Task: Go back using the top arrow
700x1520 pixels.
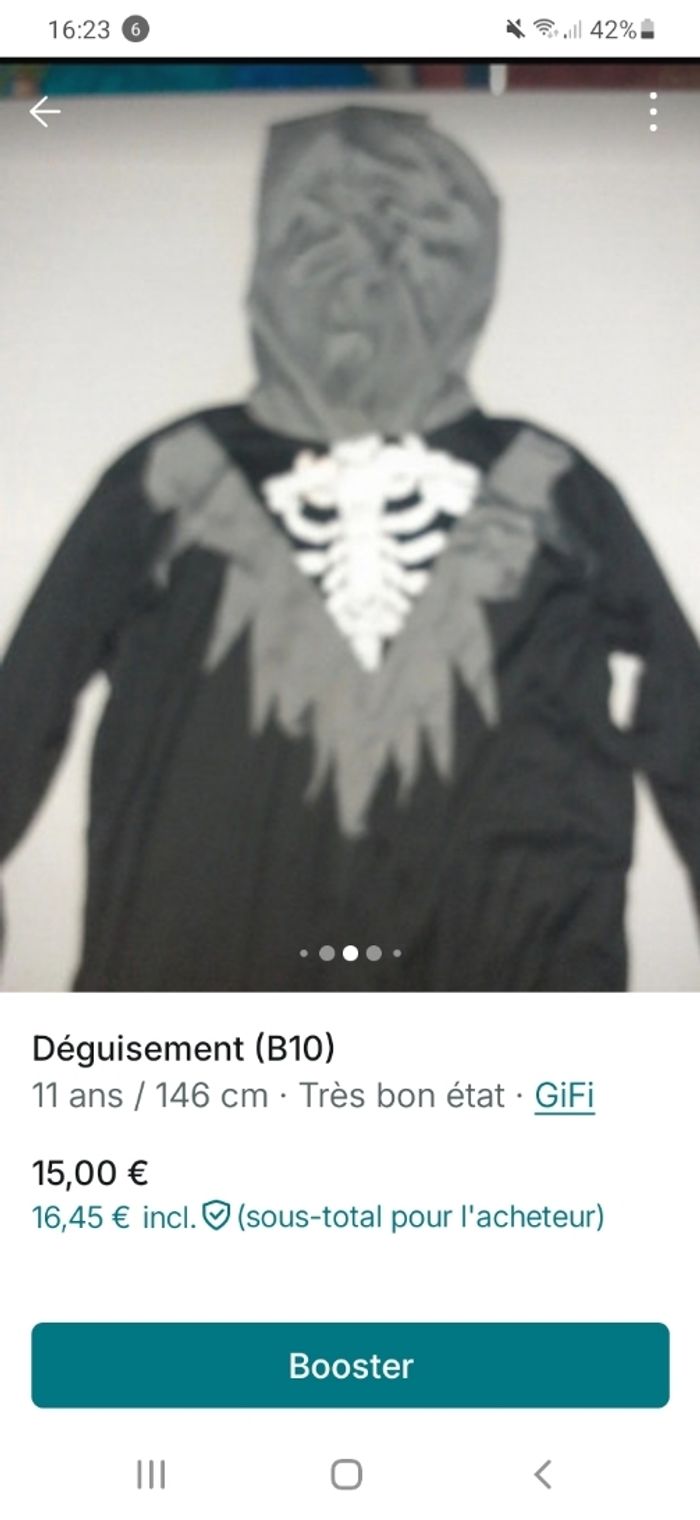Action: (45, 112)
